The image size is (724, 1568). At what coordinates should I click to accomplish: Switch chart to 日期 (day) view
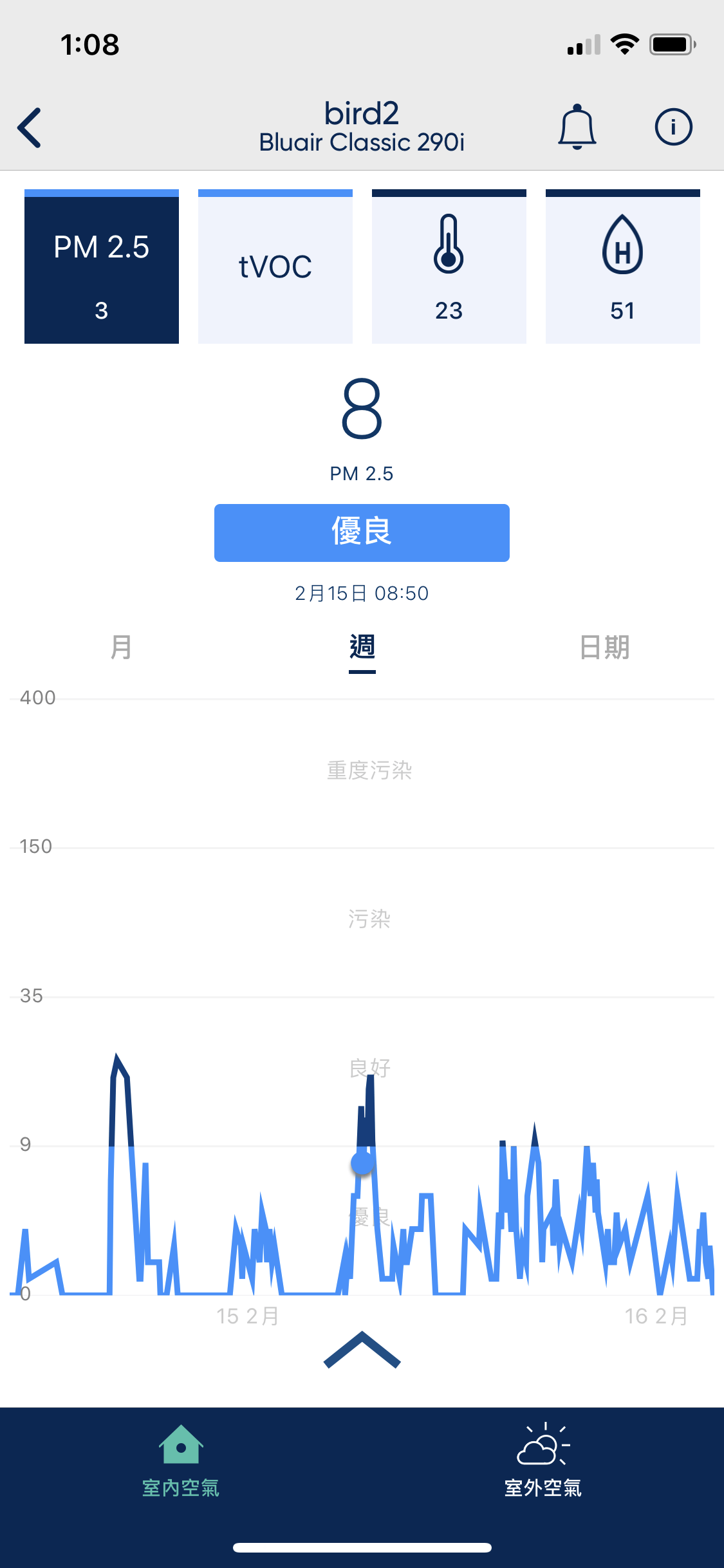(604, 647)
